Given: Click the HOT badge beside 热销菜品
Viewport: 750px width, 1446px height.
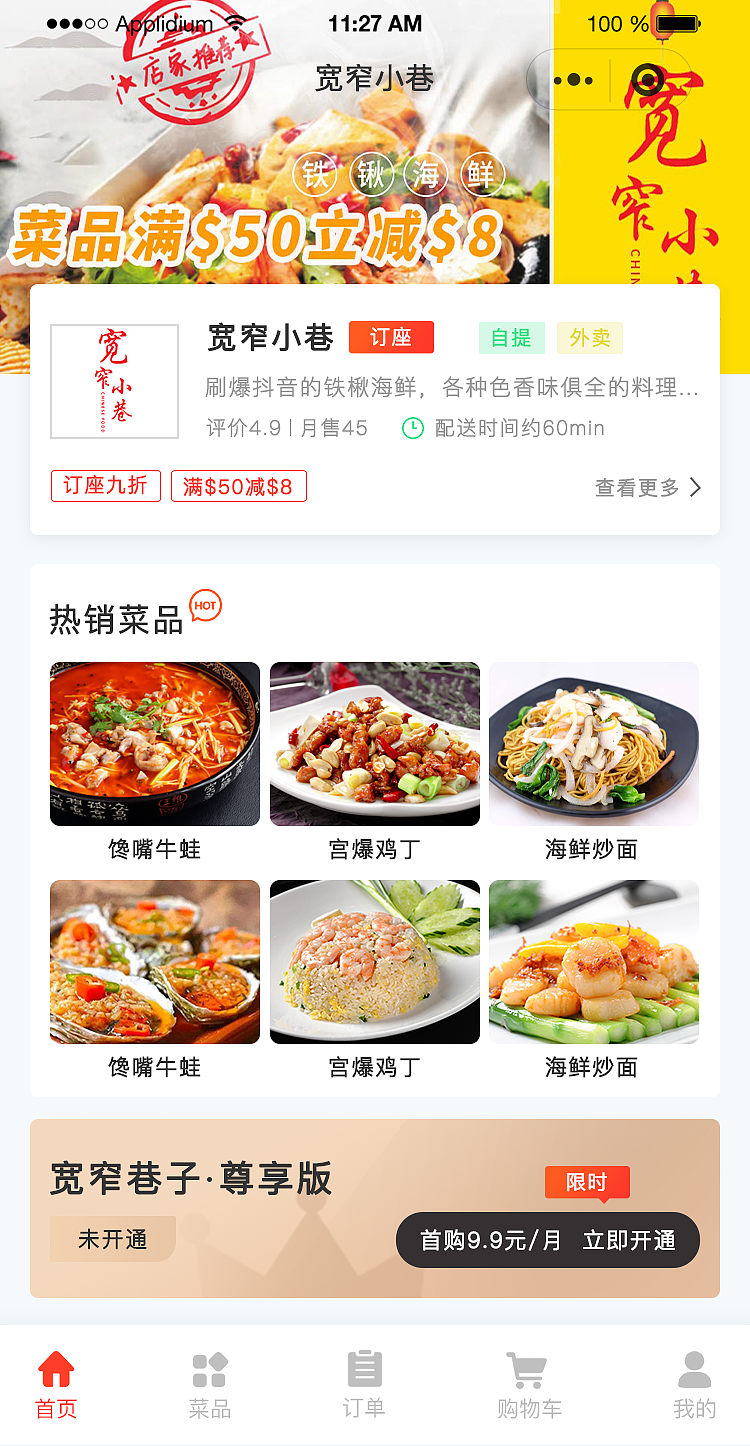Looking at the screenshot, I should pyautogui.click(x=204, y=606).
